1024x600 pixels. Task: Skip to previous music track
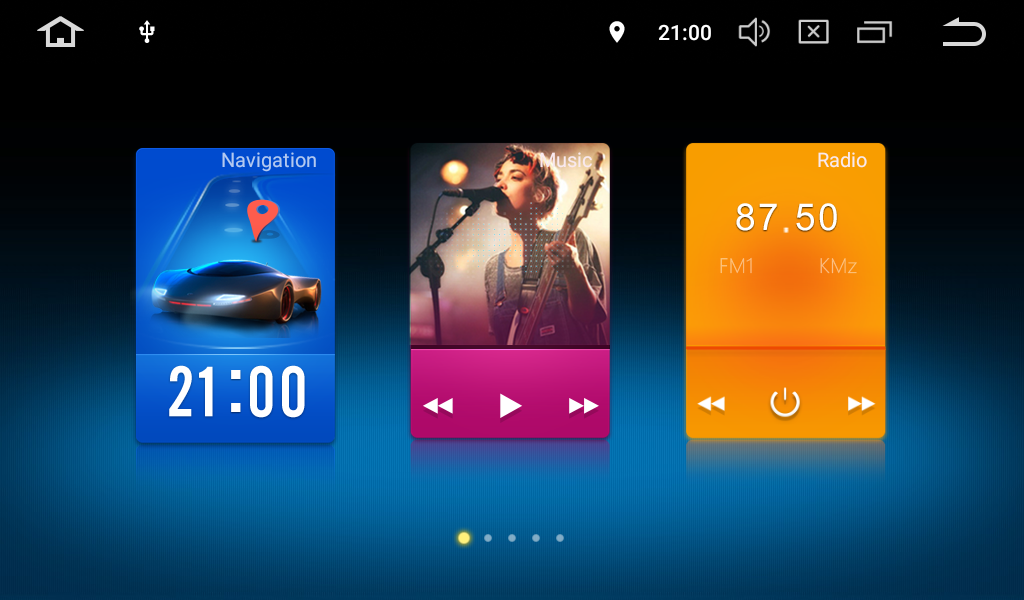[438, 405]
